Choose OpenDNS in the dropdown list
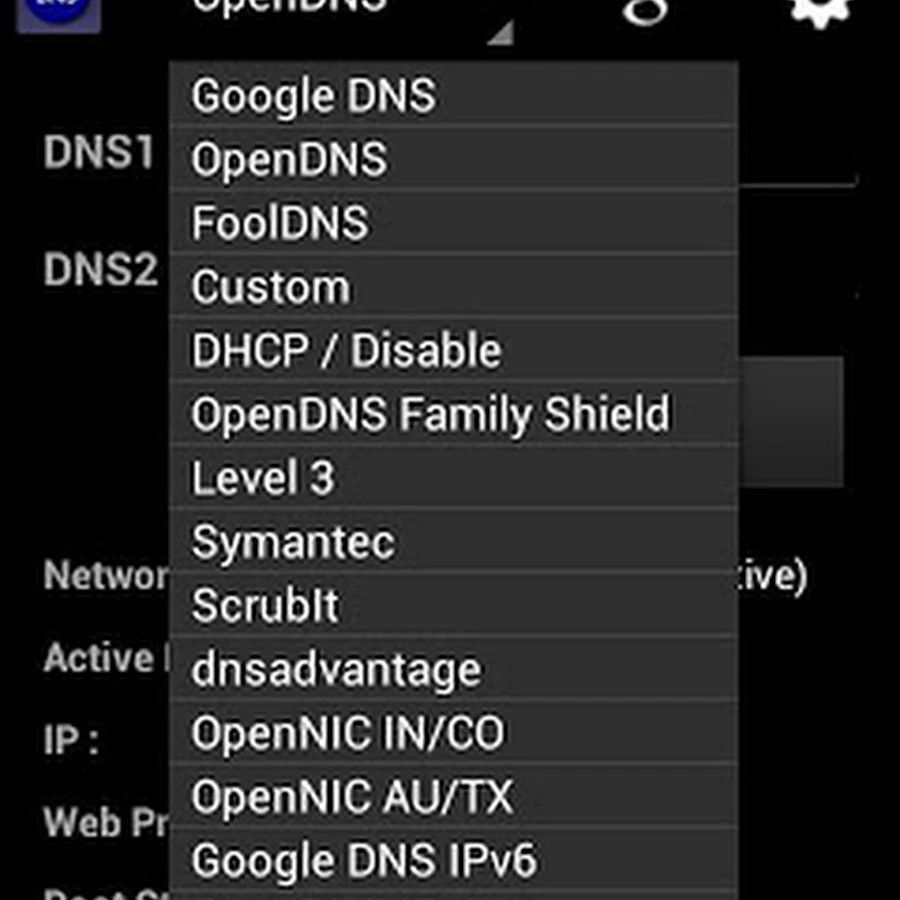The height and width of the screenshot is (900, 900). pos(453,160)
